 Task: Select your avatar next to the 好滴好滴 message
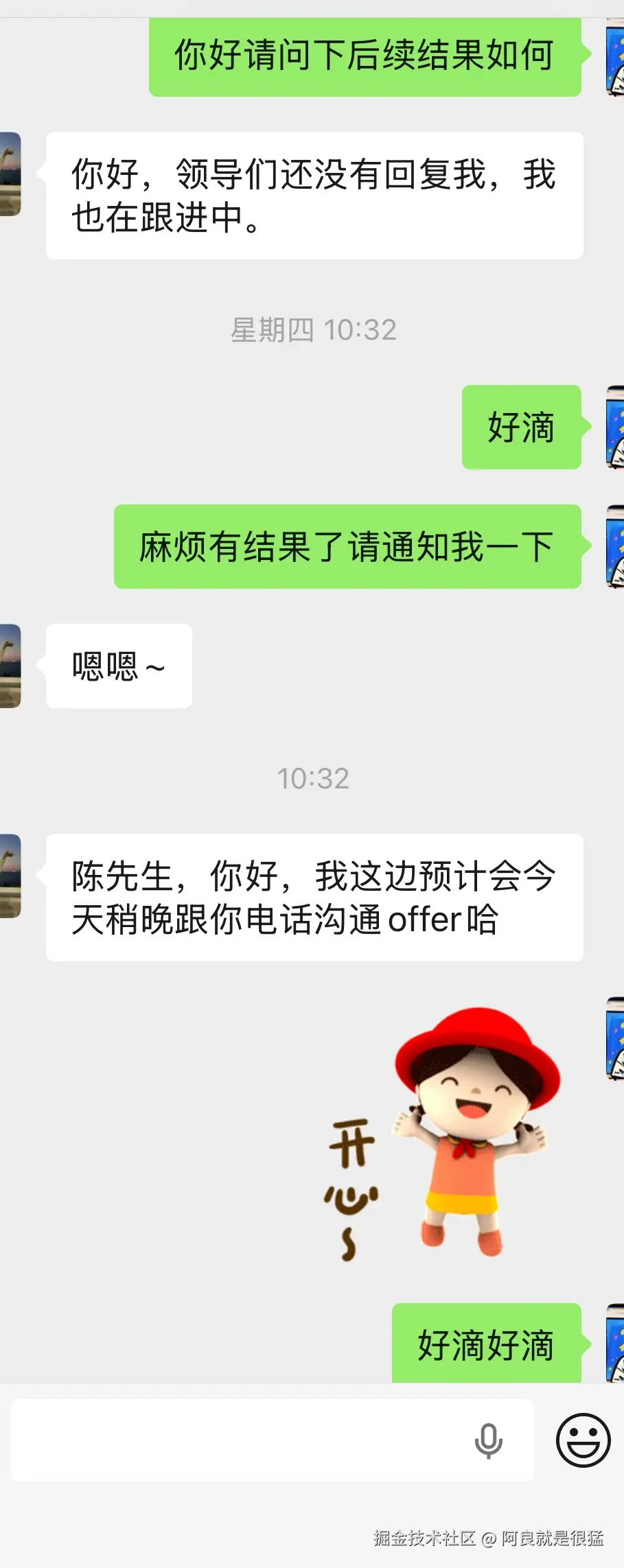click(613, 1343)
